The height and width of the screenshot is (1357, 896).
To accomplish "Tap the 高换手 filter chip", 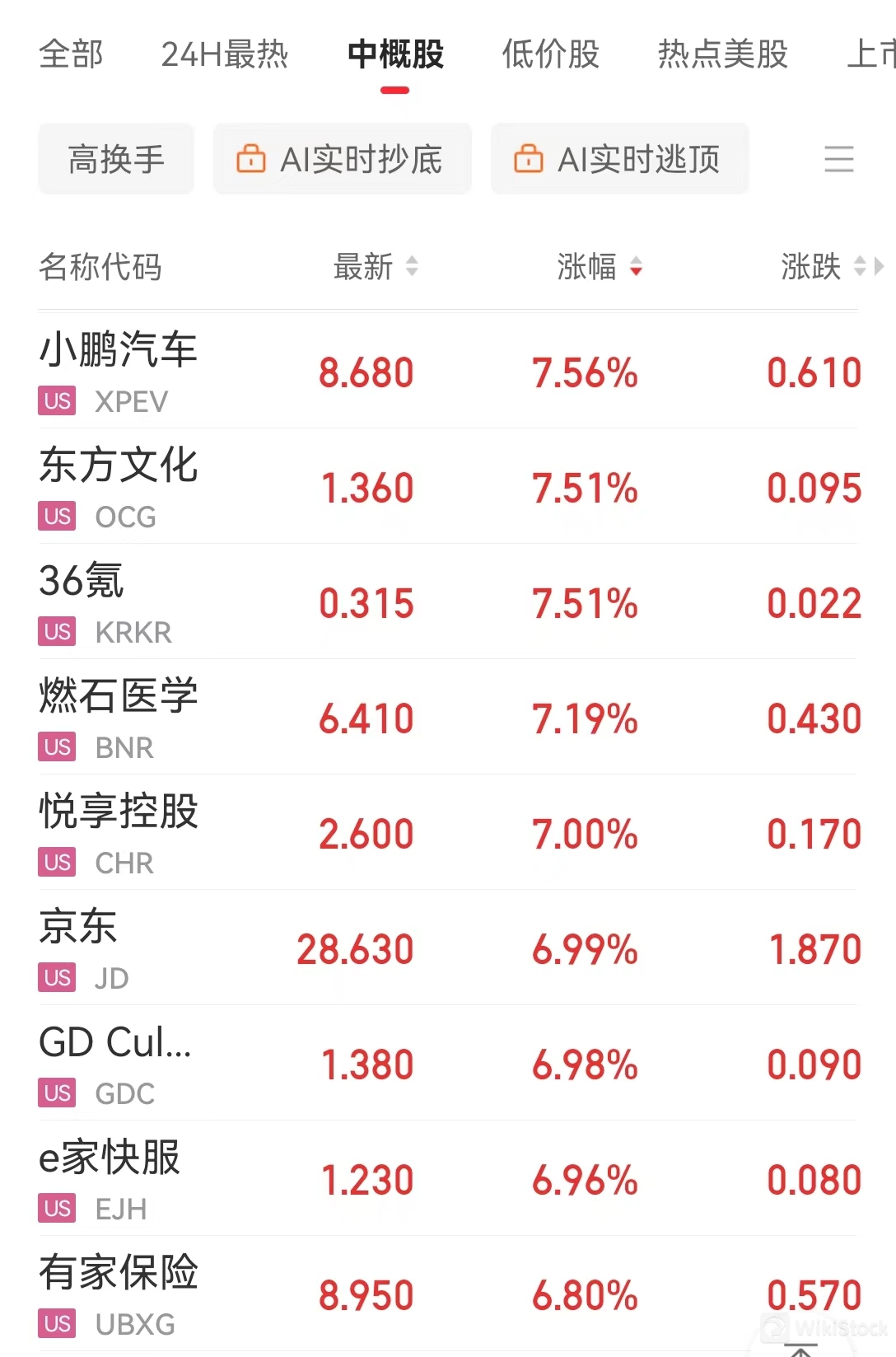I will pos(116,159).
